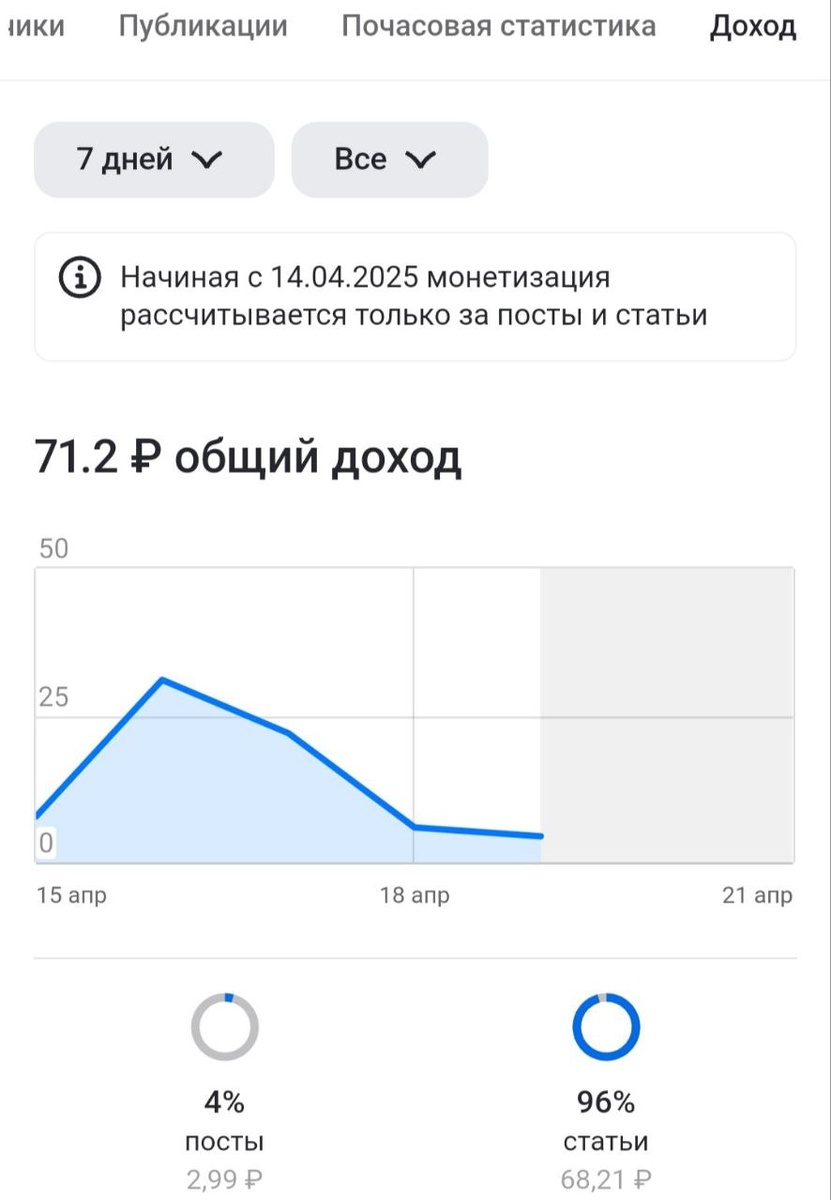Switch to the Публикации tab

coord(203,26)
